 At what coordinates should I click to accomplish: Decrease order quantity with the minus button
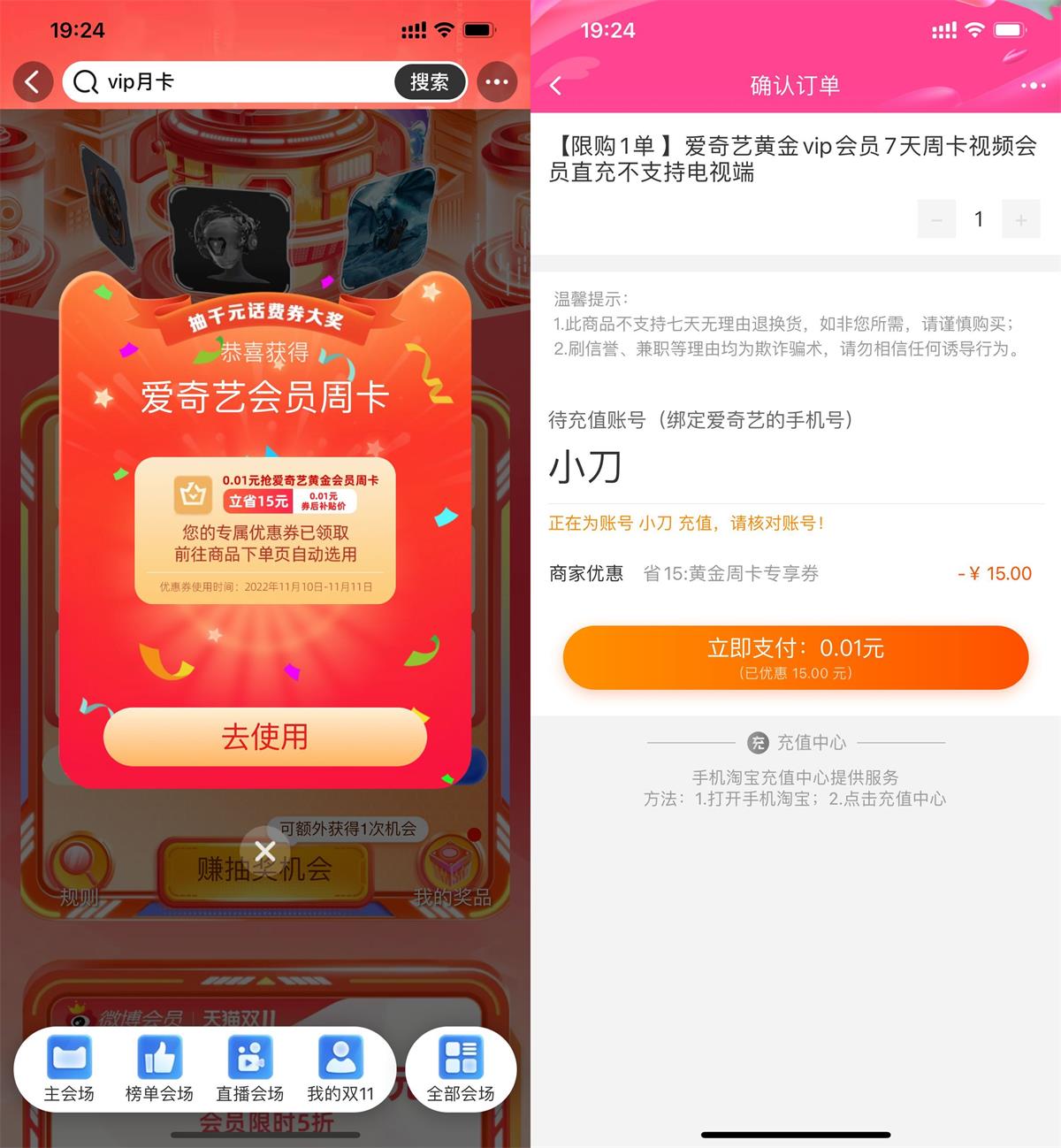pos(936,219)
